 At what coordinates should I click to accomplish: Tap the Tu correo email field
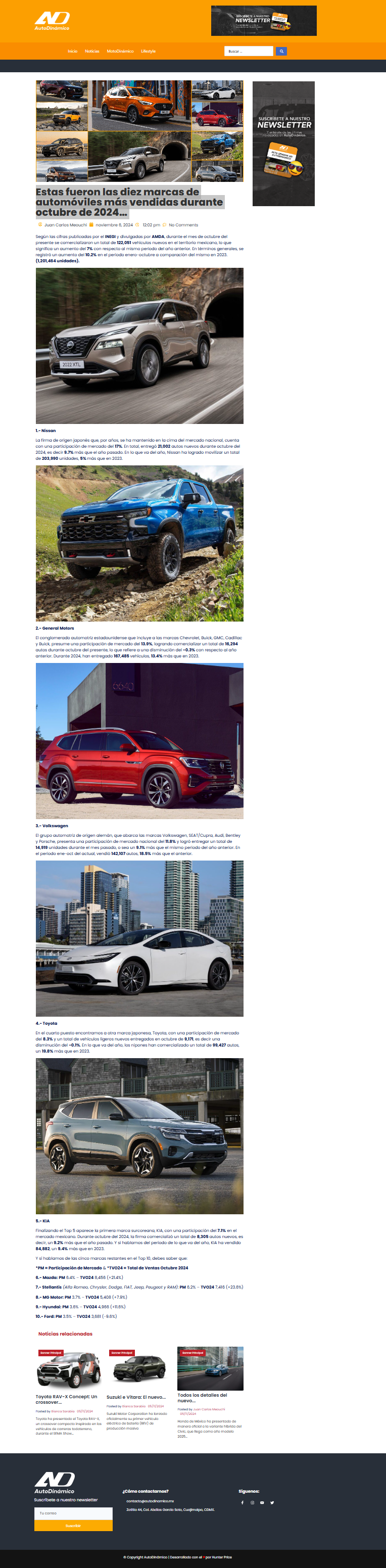(x=73, y=1513)
